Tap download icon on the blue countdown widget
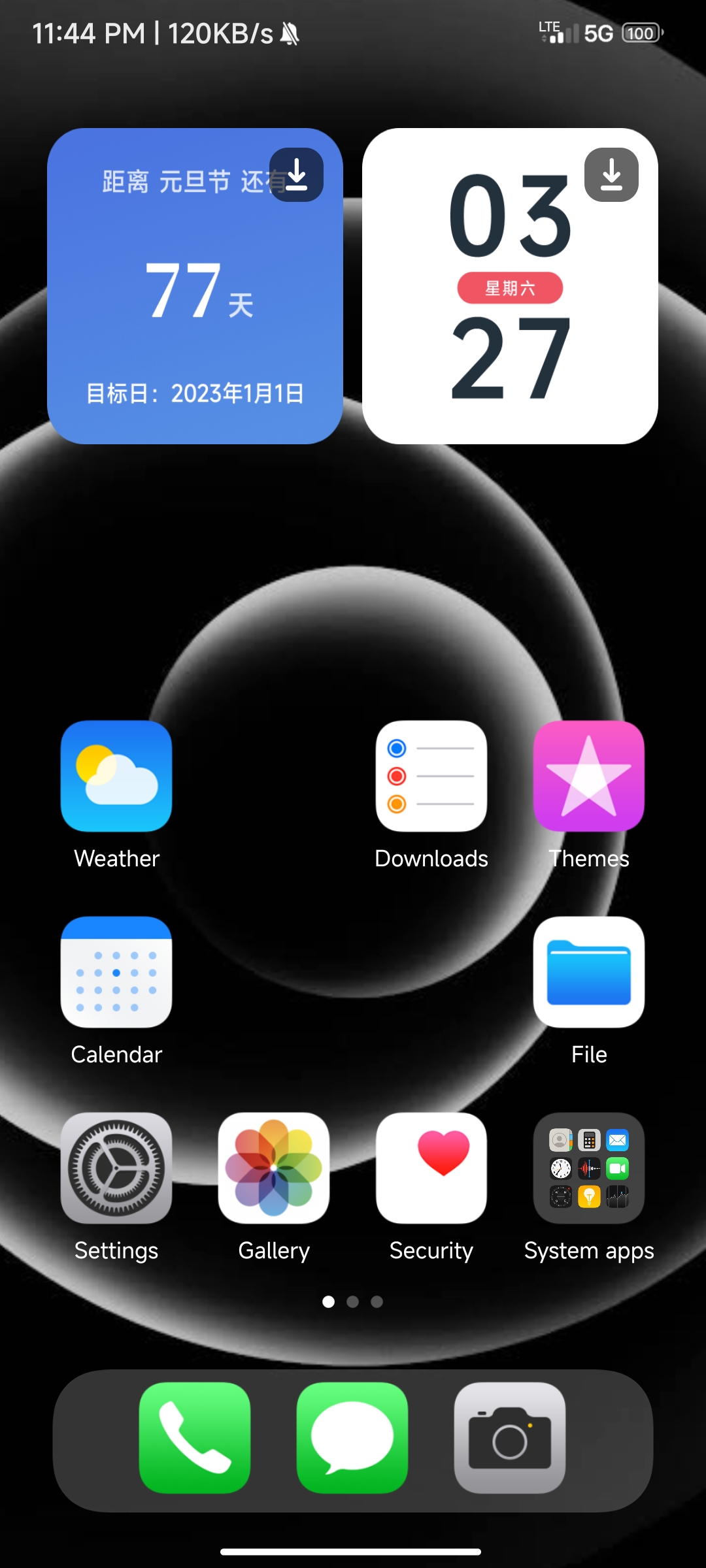 297,175
